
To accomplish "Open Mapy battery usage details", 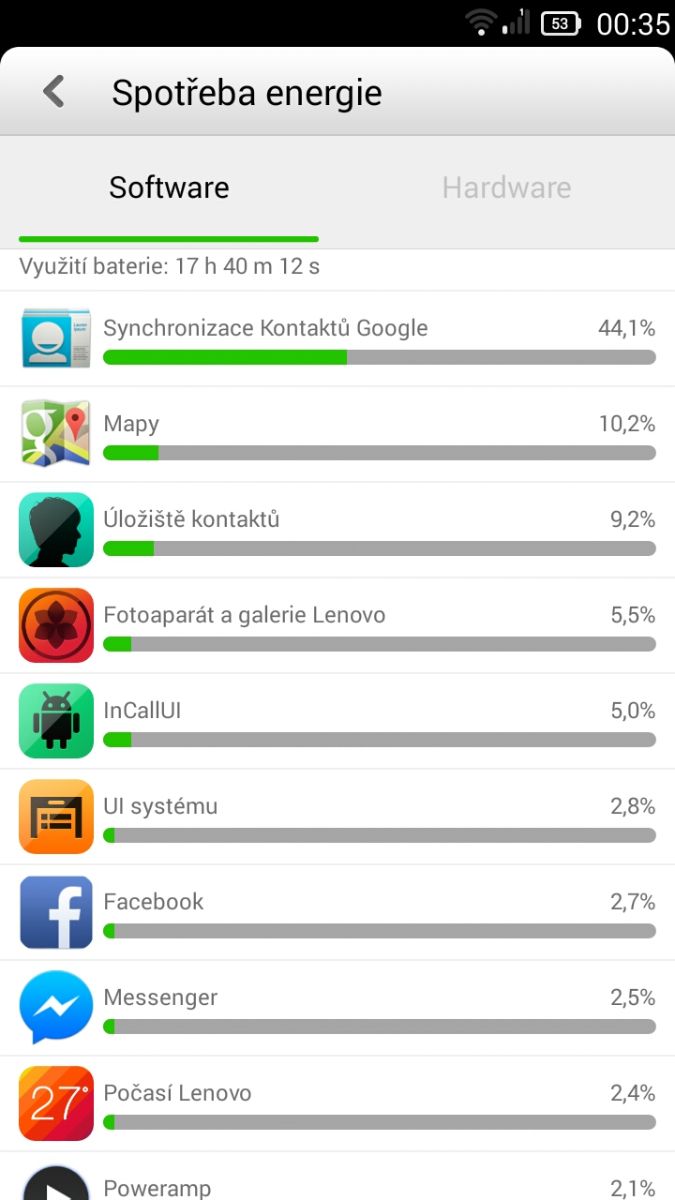I will 337,435.
